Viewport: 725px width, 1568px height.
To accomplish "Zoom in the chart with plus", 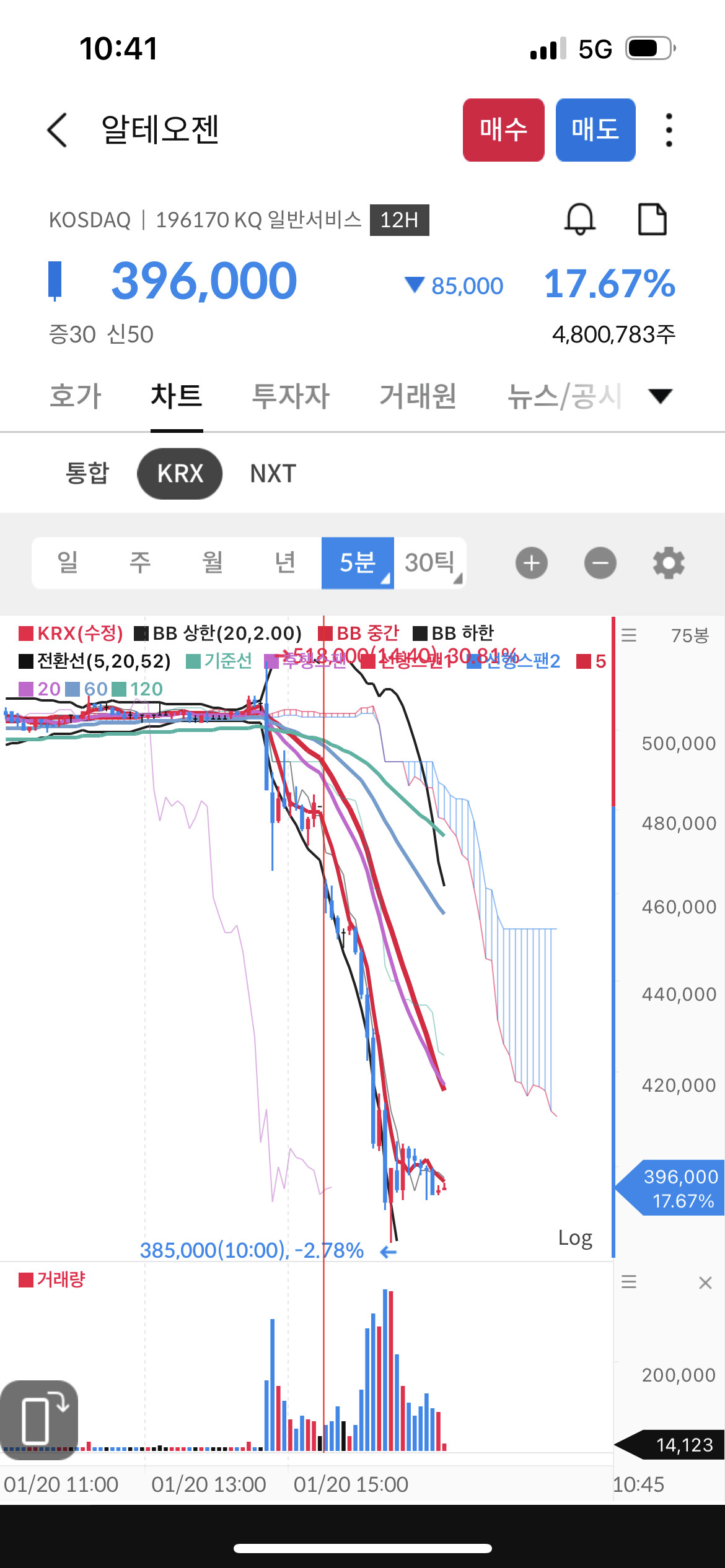I will click(532, 563).
